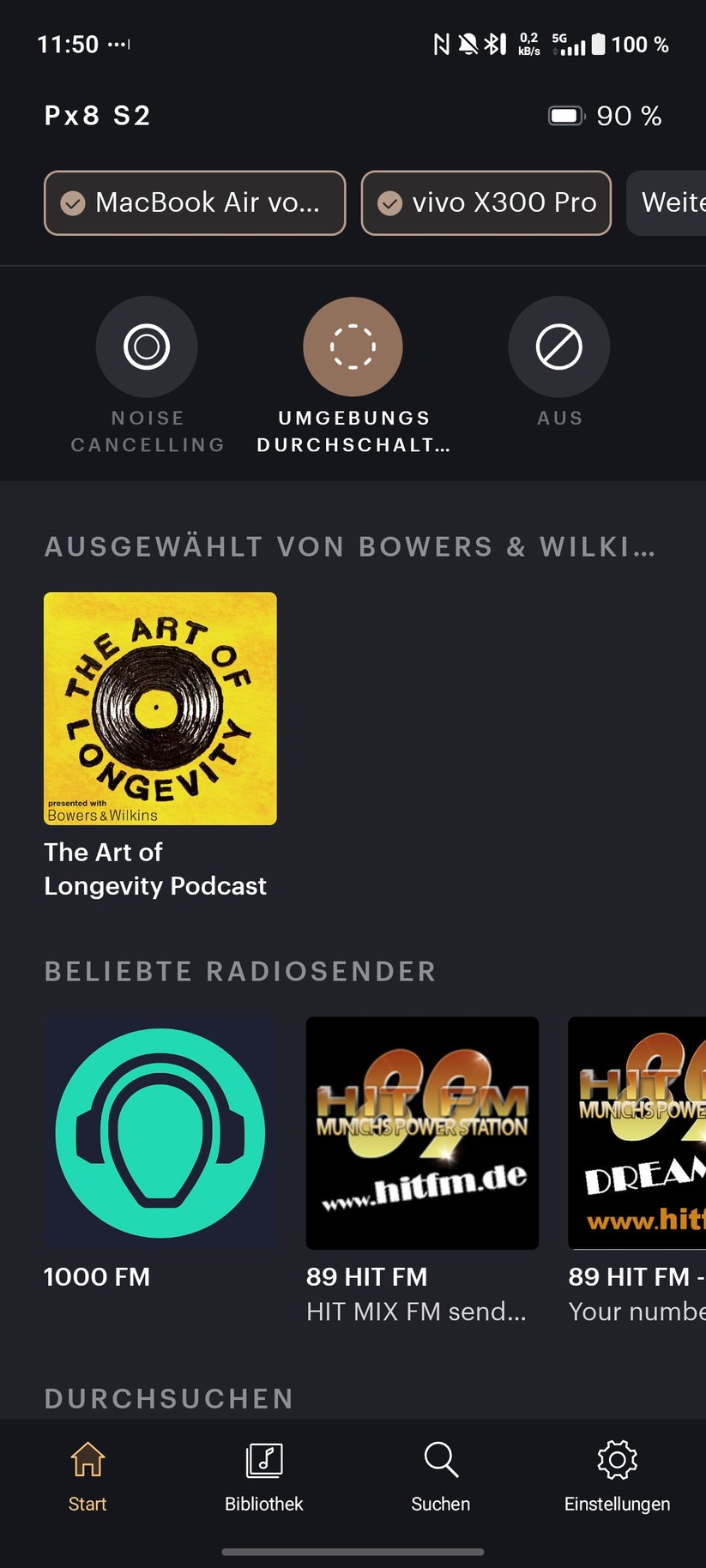Image resolution: width=706 pixels, height=1568 pixels.
Task: Select the Noise Cancelling mode icon
Action: tap(147, 346)
